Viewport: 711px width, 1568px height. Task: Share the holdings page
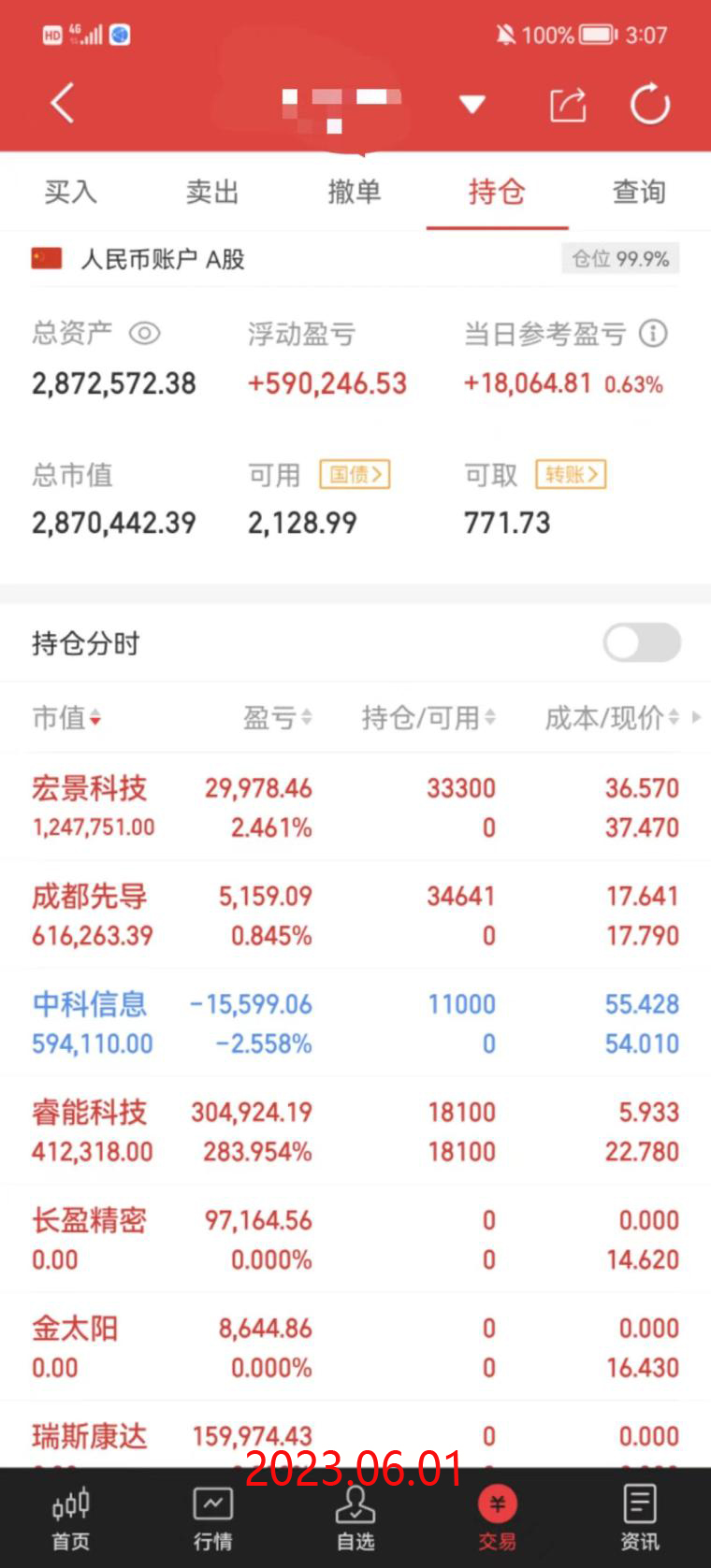pos(567,104)
